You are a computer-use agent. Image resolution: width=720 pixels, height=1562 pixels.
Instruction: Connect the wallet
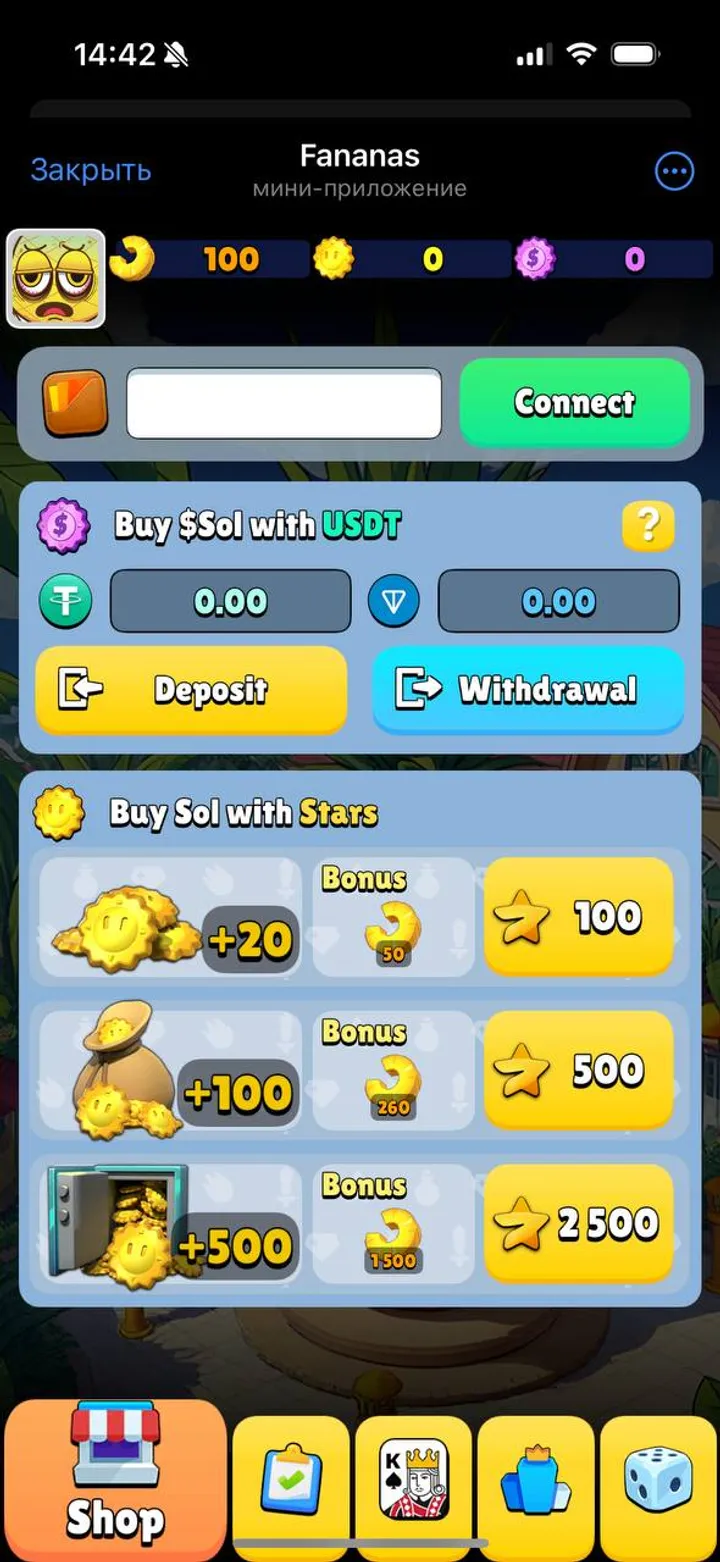574,402
